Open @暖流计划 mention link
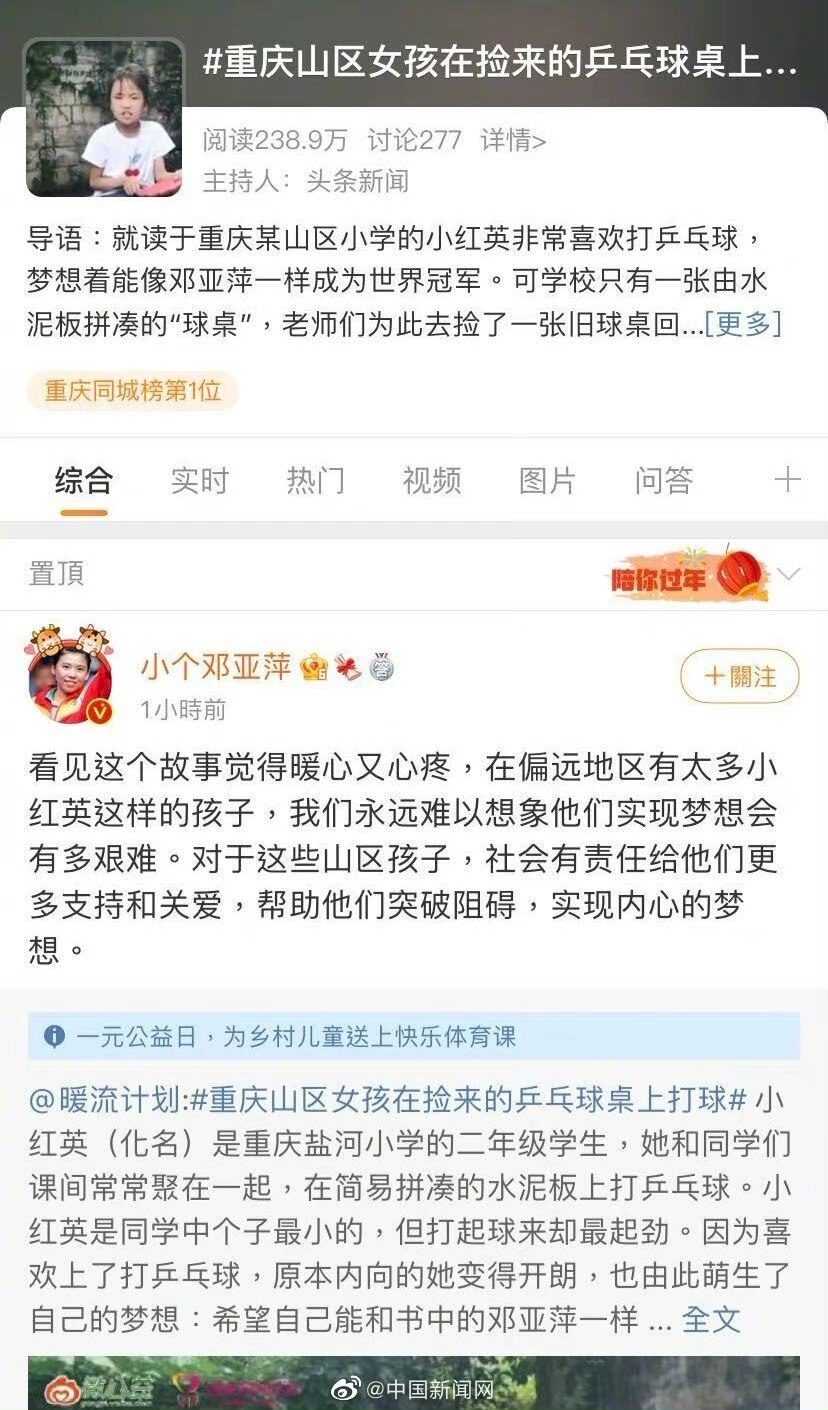 pyautogui.click(x=106, y=1099)
